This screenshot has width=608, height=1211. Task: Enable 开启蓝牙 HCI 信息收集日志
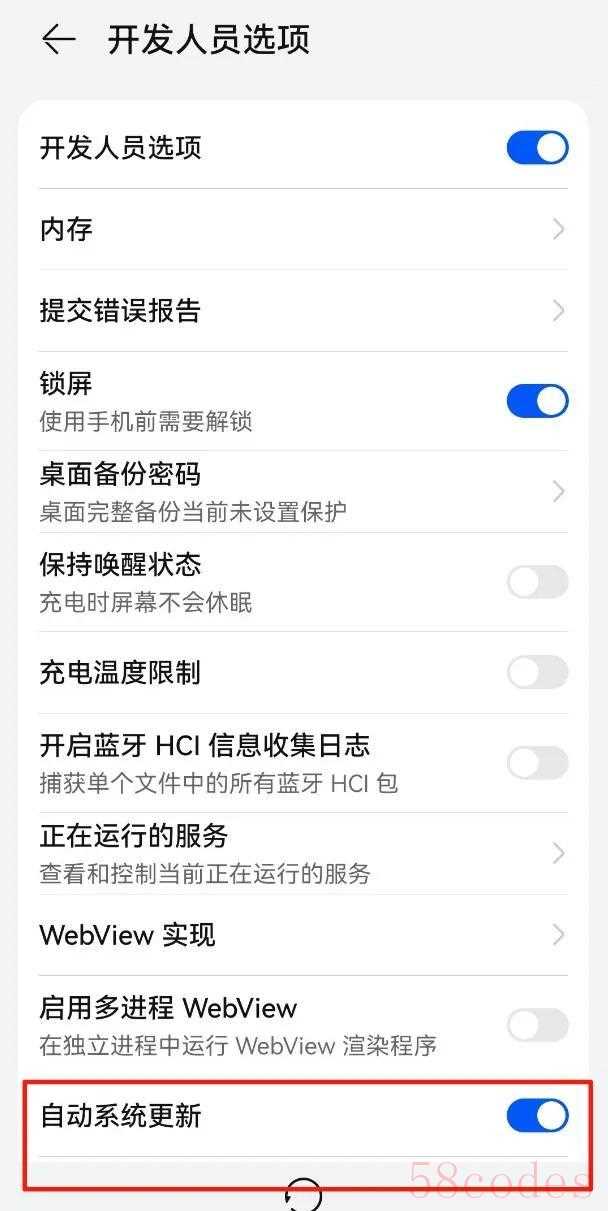537,763
